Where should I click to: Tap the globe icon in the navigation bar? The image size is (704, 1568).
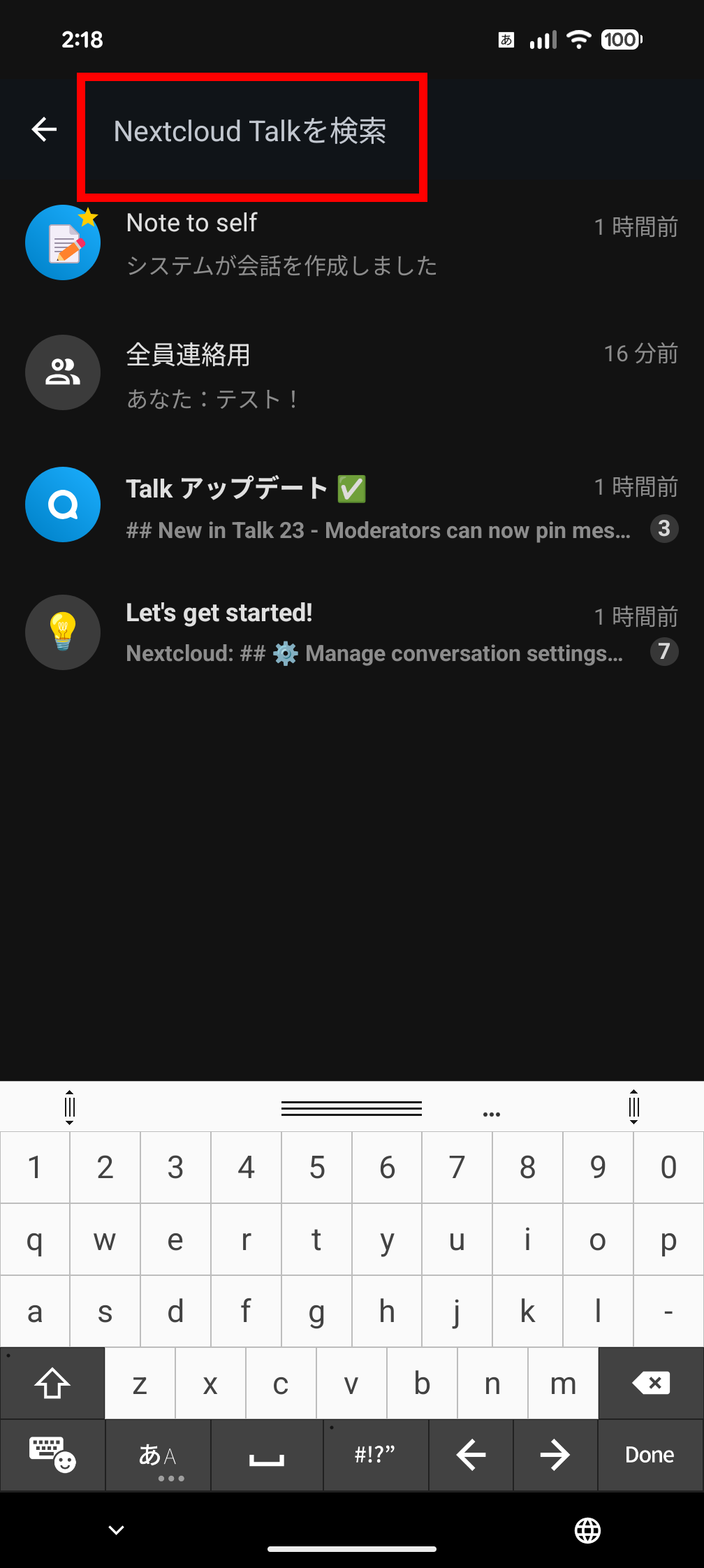588,1530
